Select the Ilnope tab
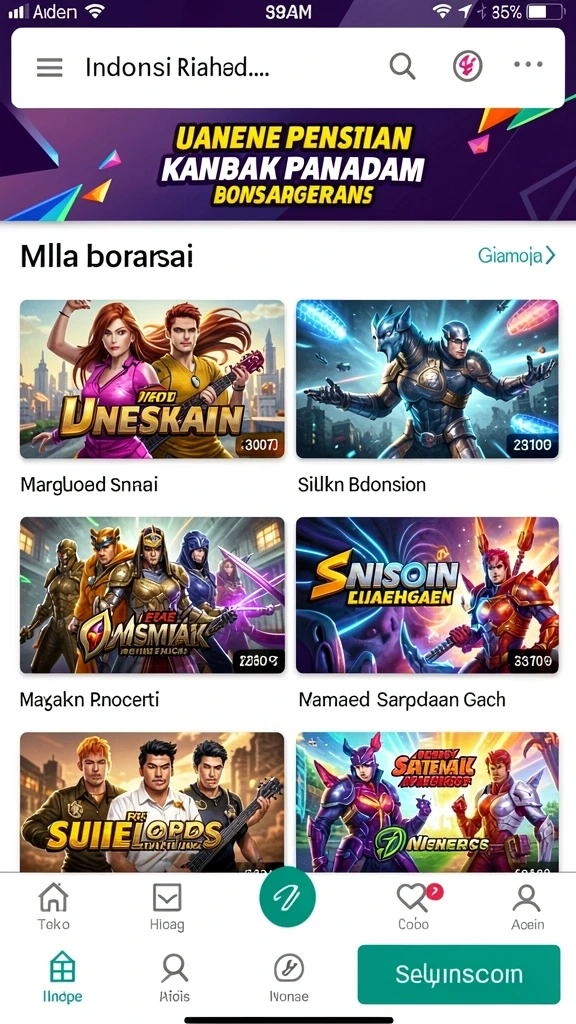Image resolution: width=576 pixels, height=1024 pixels. [63, 977]
